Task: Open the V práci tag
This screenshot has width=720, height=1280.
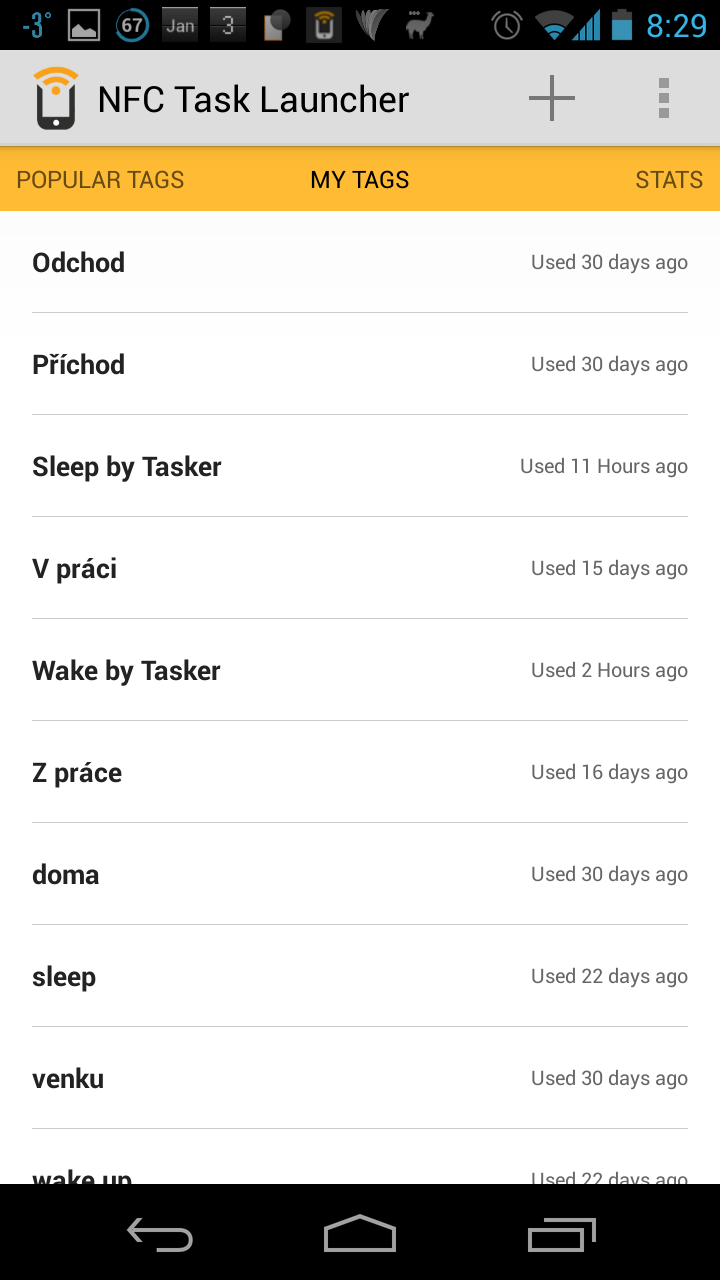Action: (x=360, y=568)
